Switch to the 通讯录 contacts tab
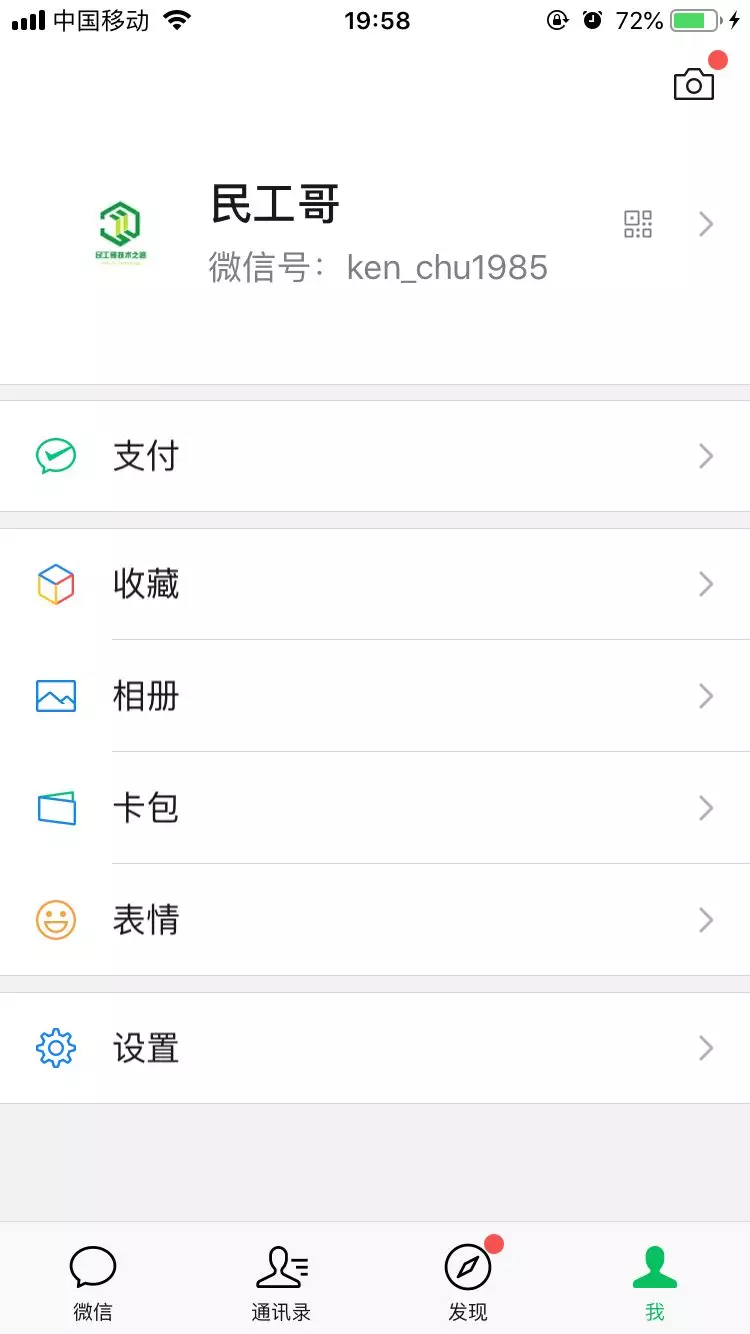 tap(281, 1282)
